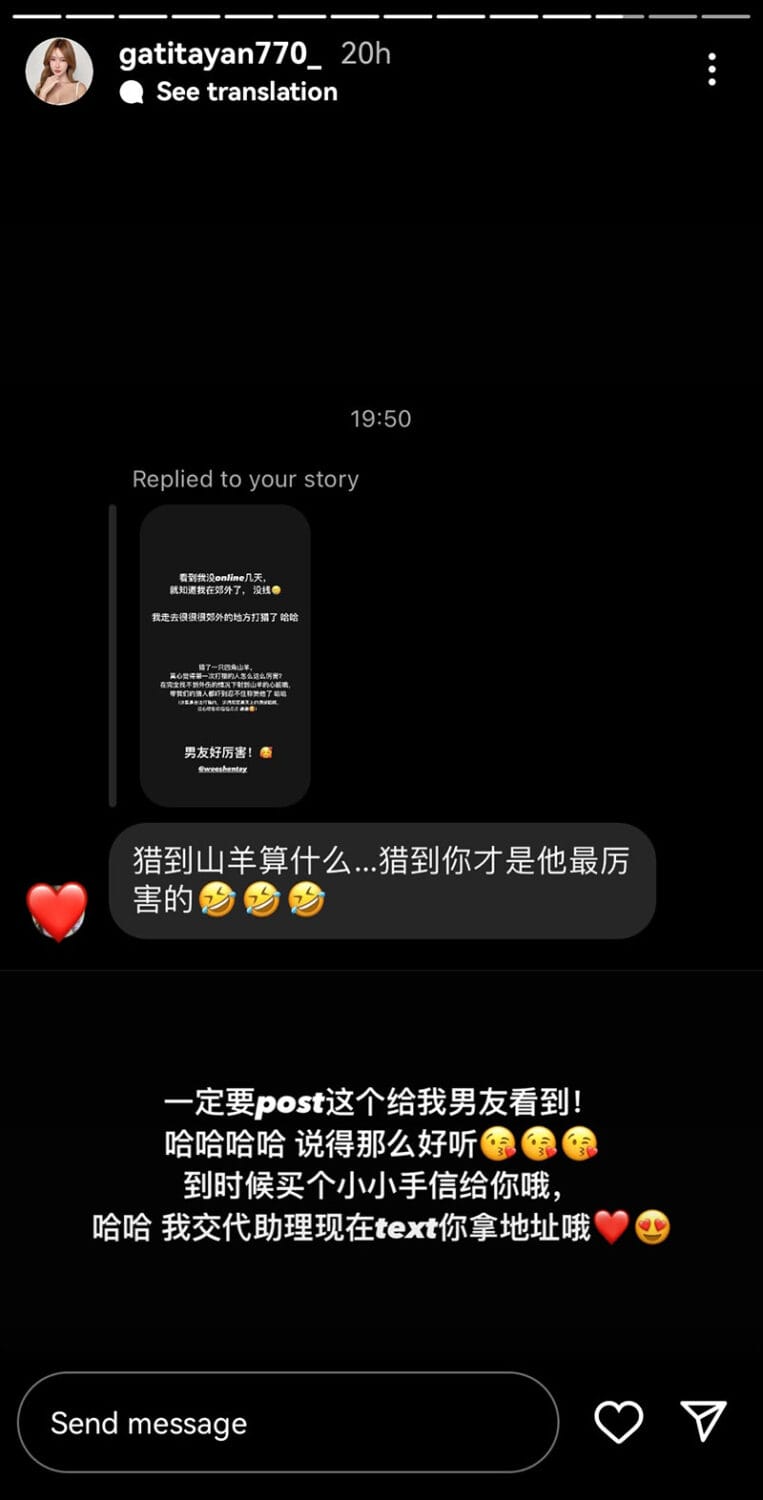Open the gatitayan770_ username link
The height and width of the screenshot is (1500, 763).
[220, 54]
